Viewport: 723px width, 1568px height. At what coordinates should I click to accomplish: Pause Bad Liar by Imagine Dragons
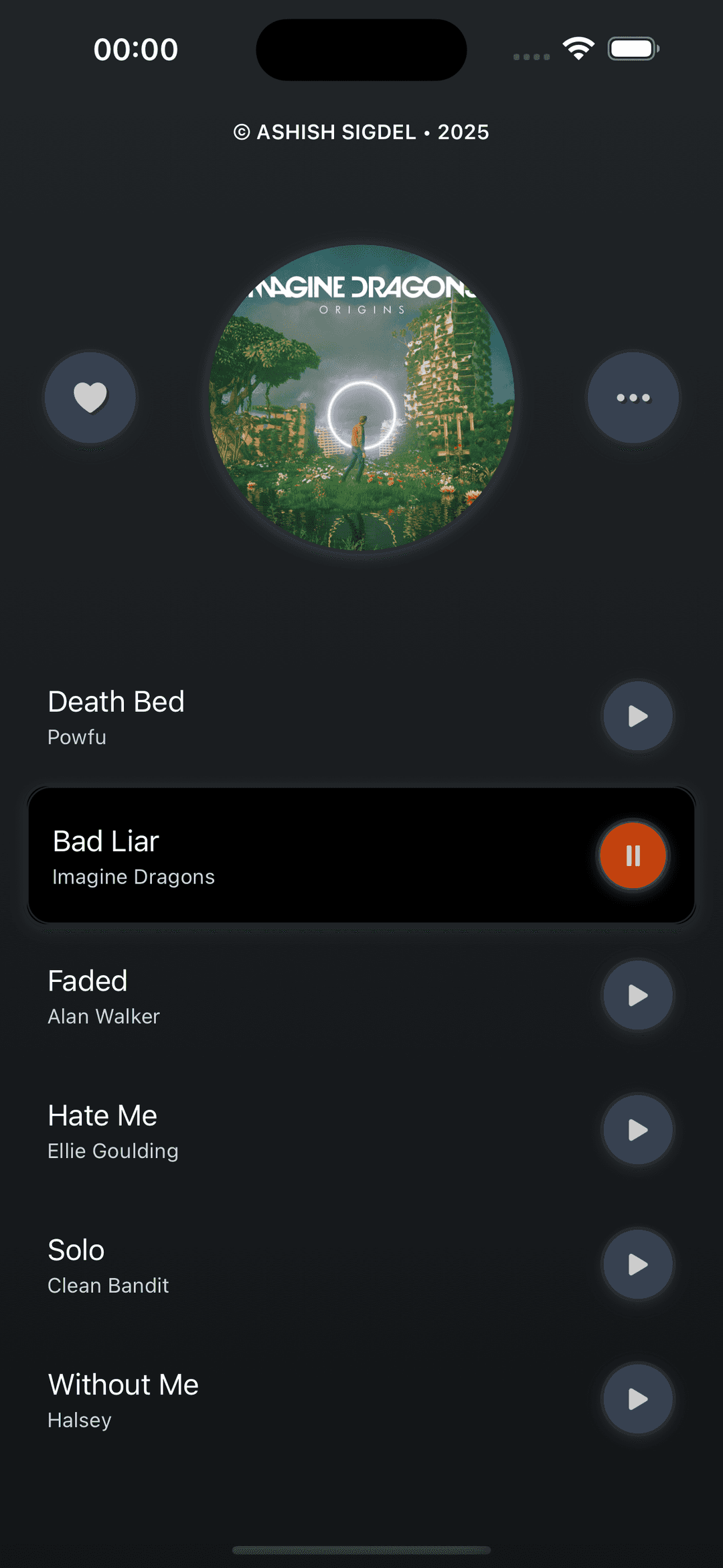tap(633, 855)
